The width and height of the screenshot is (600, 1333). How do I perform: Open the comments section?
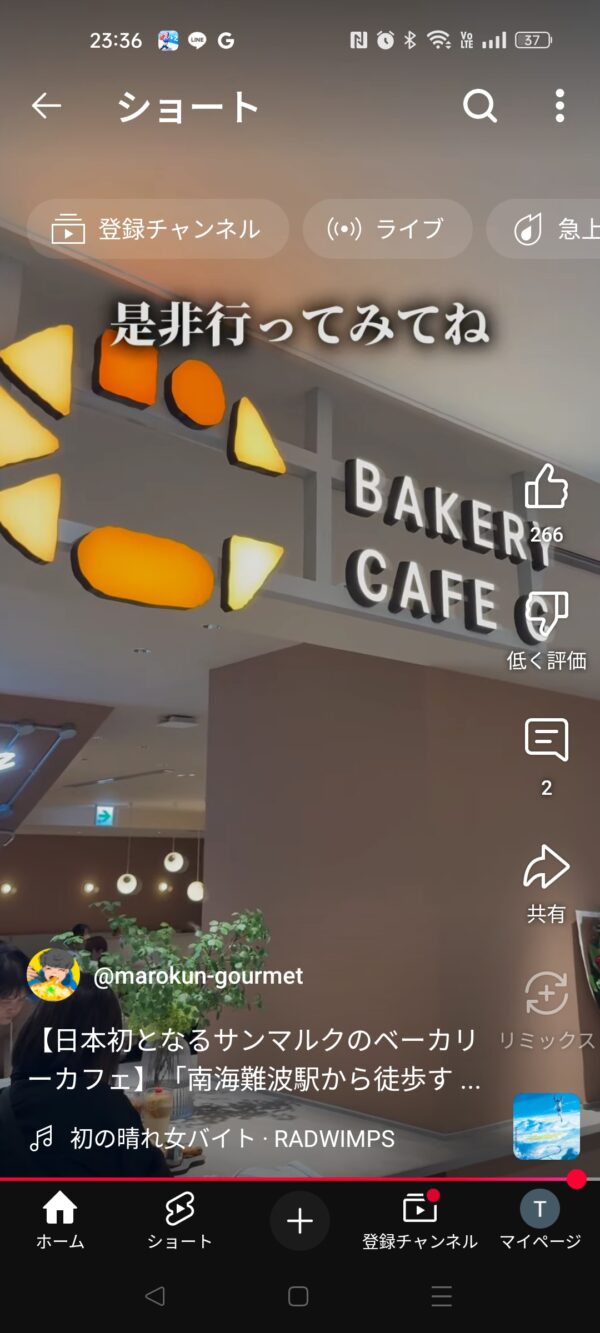pos(546,742)
